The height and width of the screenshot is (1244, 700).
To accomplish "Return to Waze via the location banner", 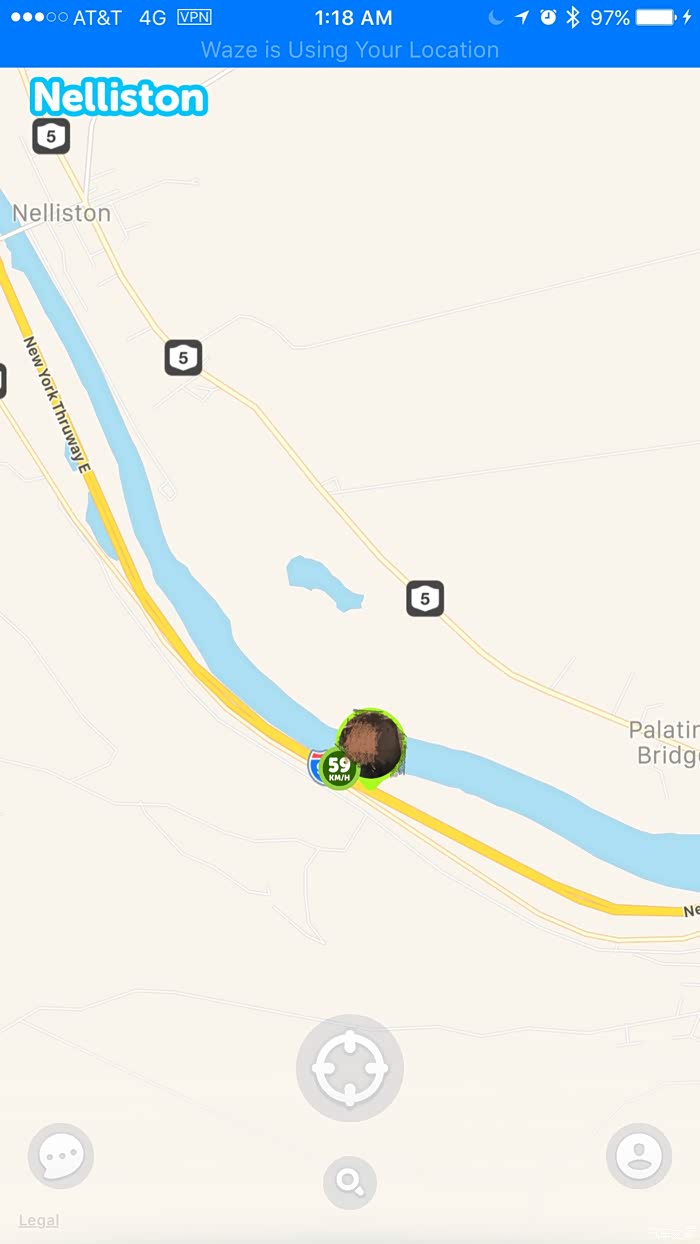I will (350, 50).
